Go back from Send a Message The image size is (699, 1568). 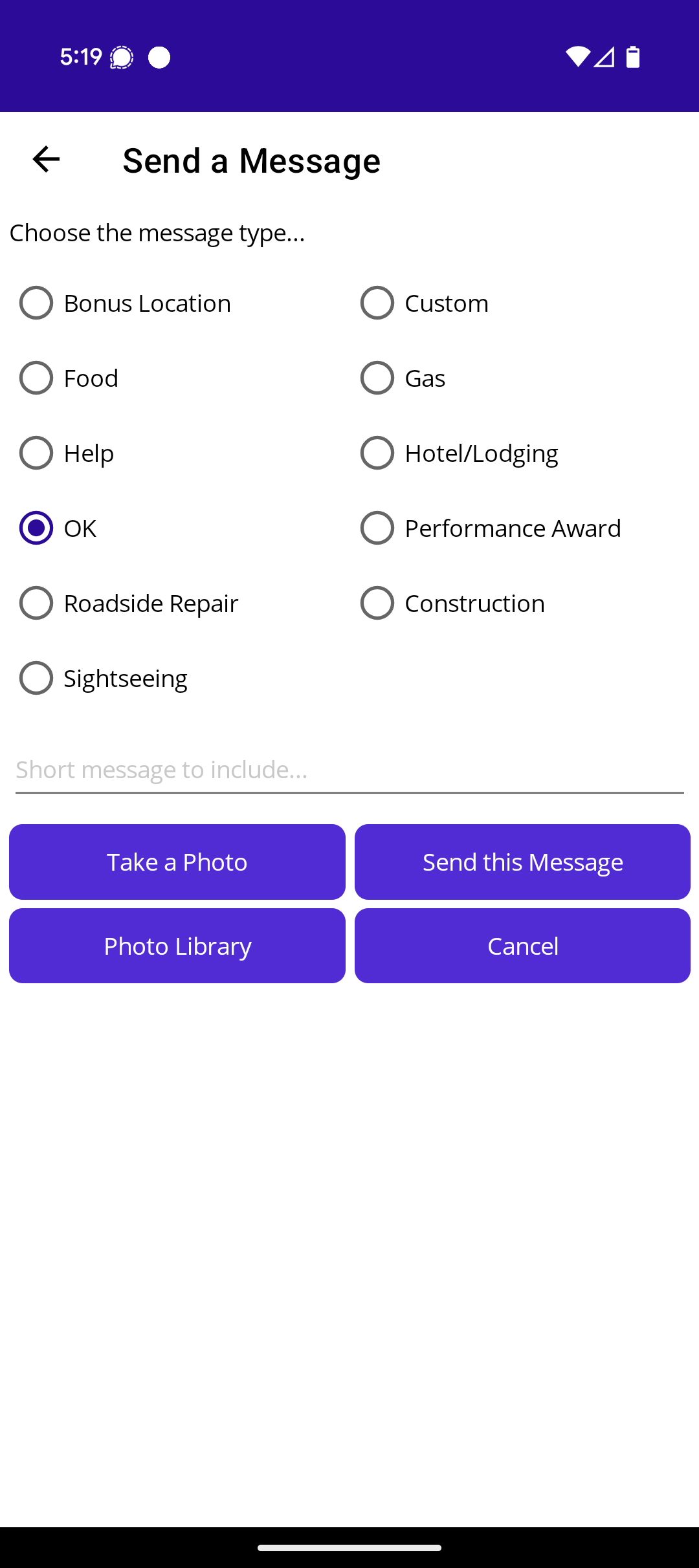tap(46, 159)
